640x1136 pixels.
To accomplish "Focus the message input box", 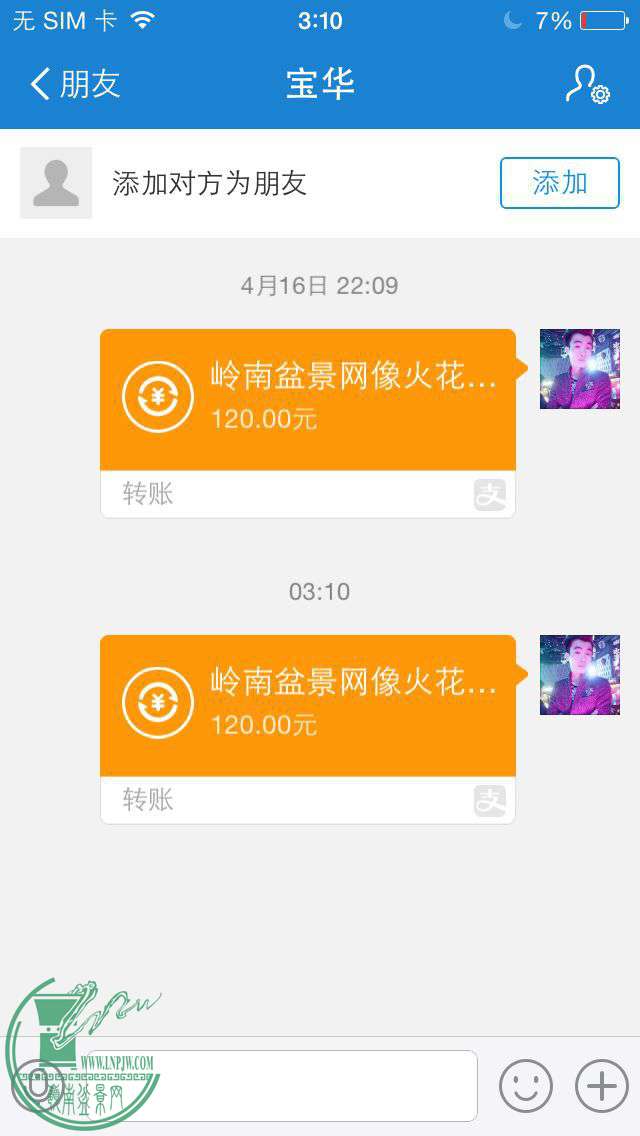I will point(300,1085).
